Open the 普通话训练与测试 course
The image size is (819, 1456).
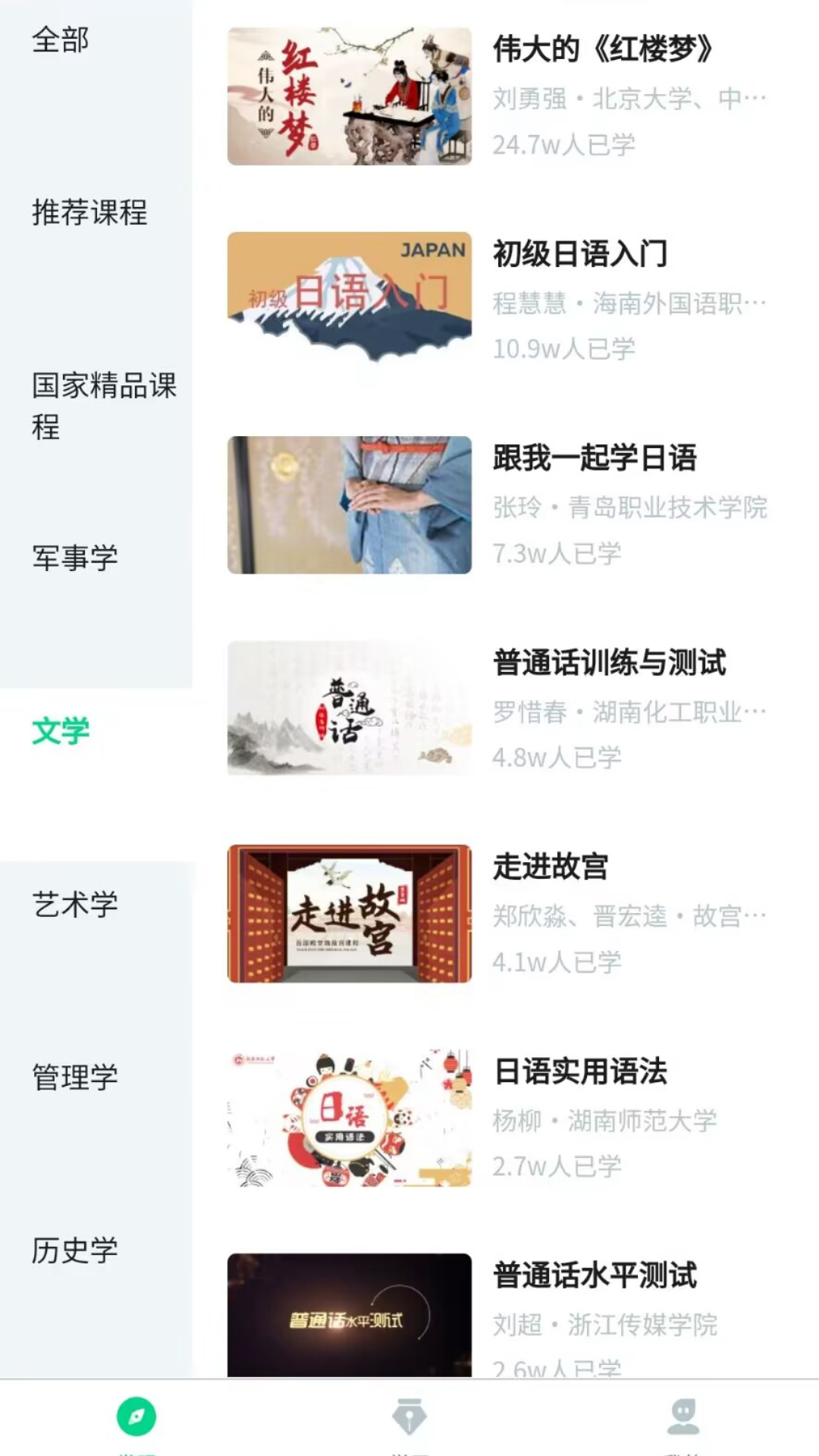(x=610, y=662)
